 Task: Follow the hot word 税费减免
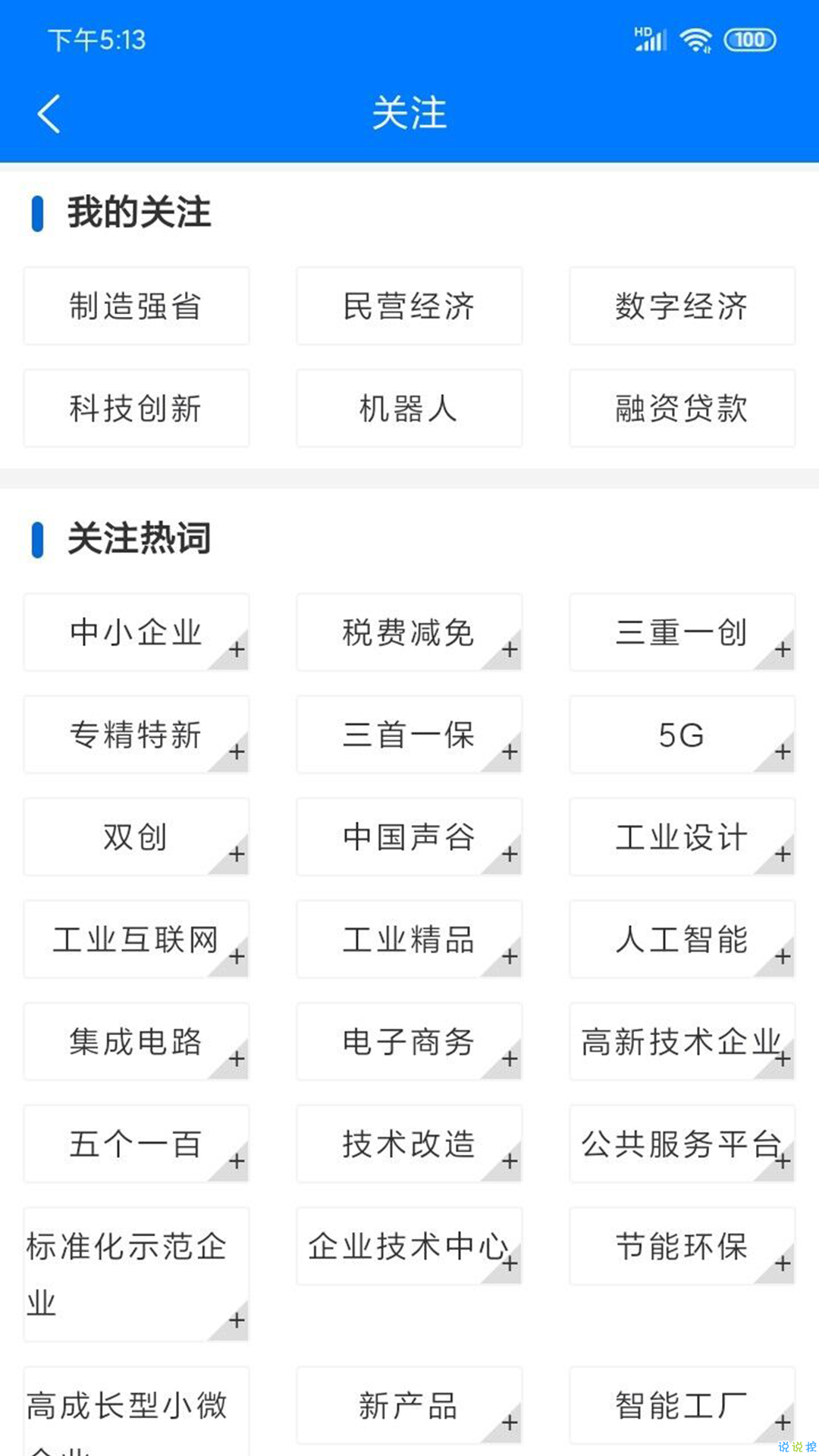tap(409, 632)
